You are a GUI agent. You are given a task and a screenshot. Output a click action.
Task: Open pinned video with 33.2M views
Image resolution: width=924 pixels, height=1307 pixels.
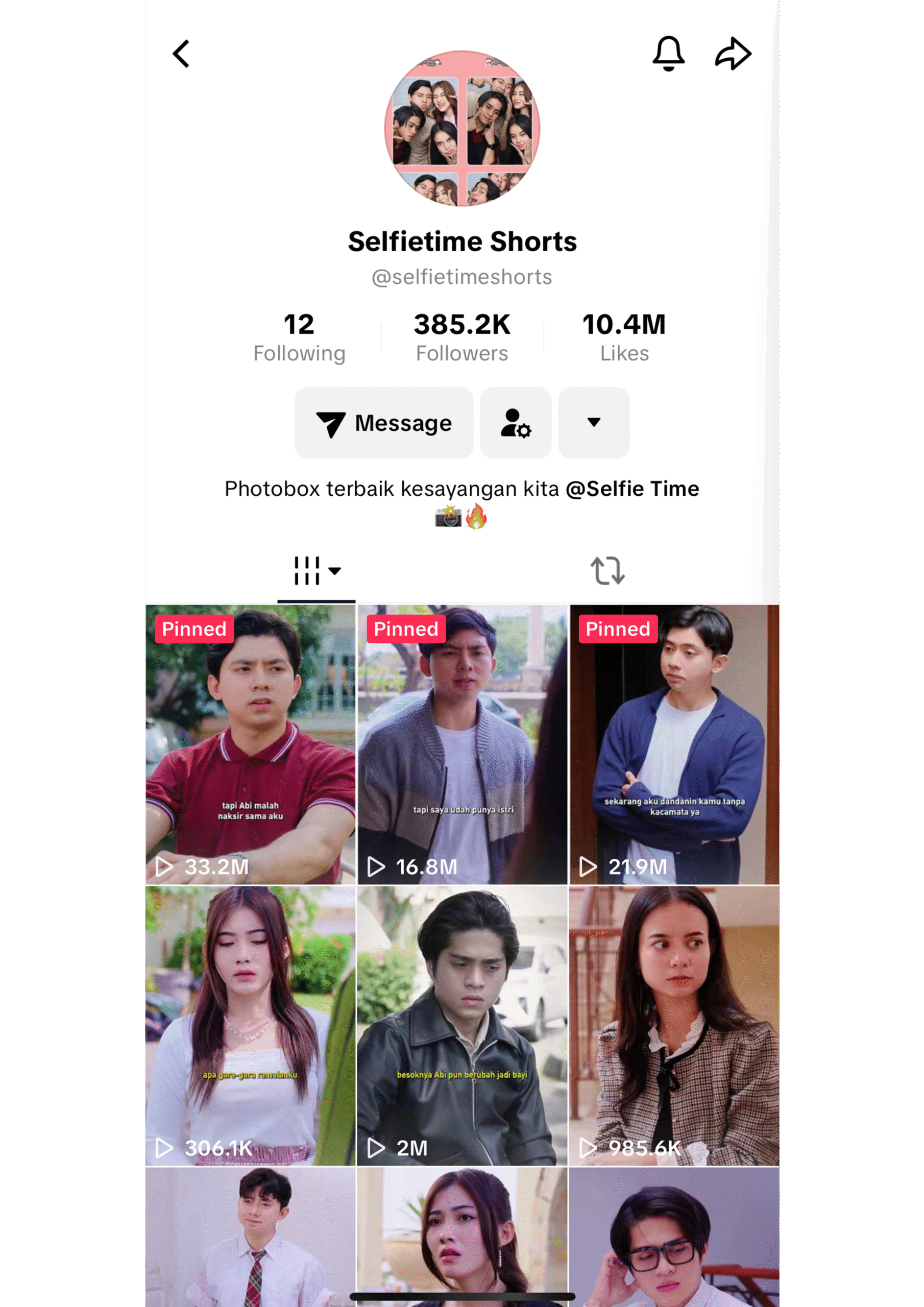pos(251,744)
